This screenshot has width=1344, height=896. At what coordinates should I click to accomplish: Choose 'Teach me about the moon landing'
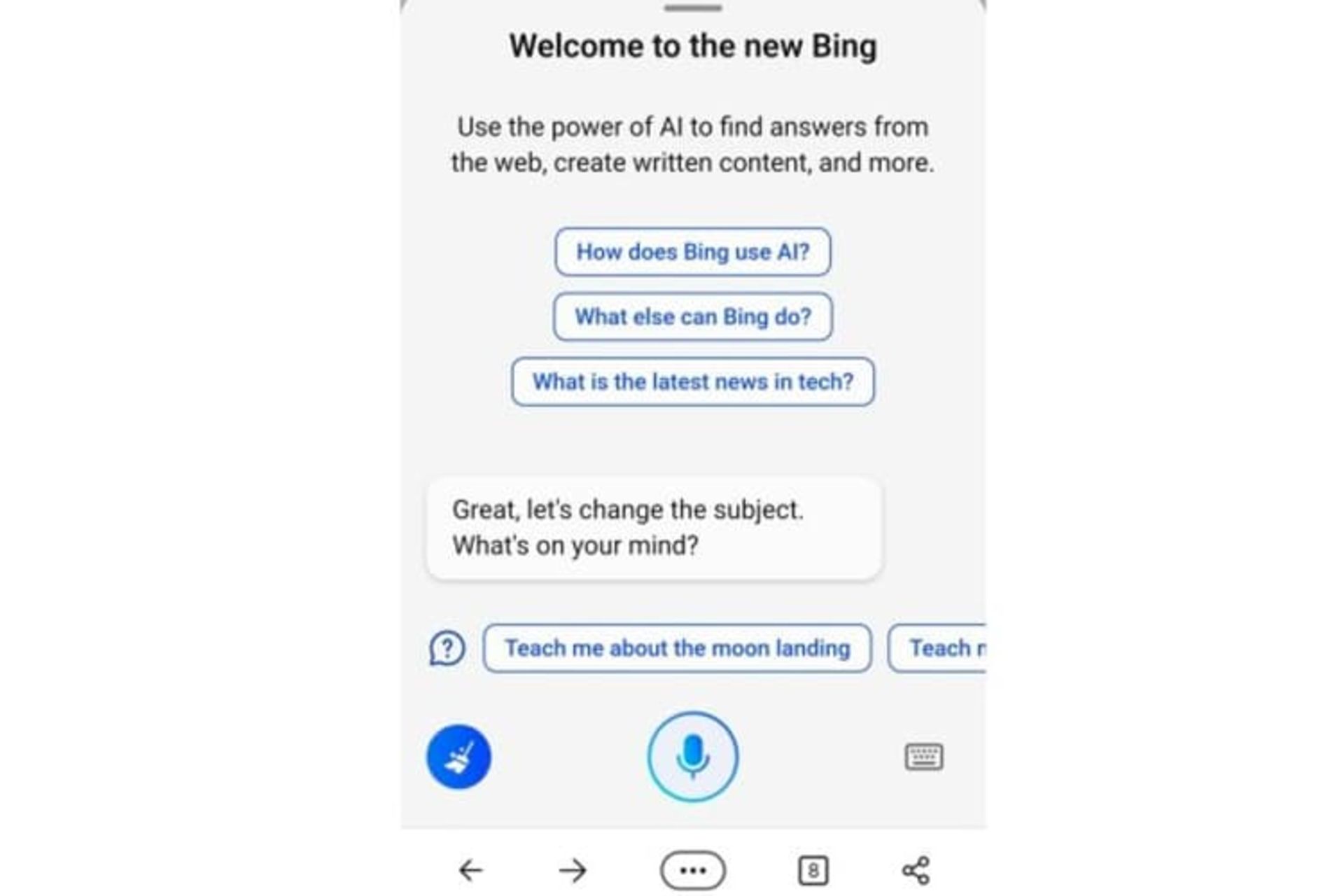tap(677, 648)
